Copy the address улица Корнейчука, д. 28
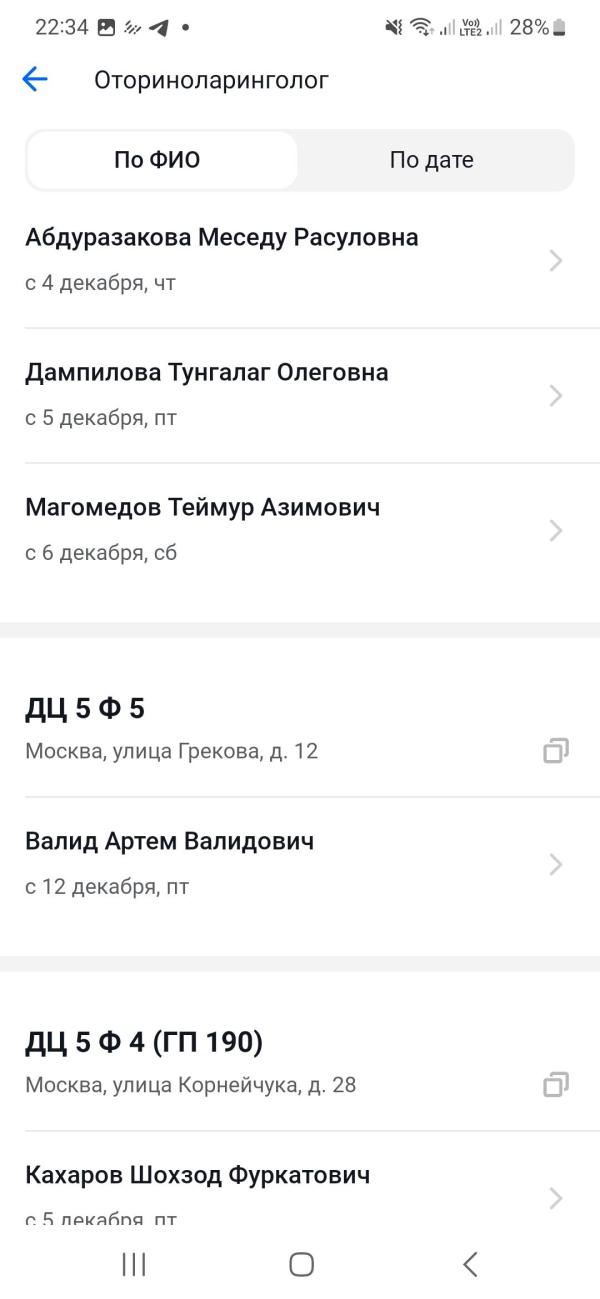The width and height of the screenshot is (600, 1299). [x=556, y=1084]
